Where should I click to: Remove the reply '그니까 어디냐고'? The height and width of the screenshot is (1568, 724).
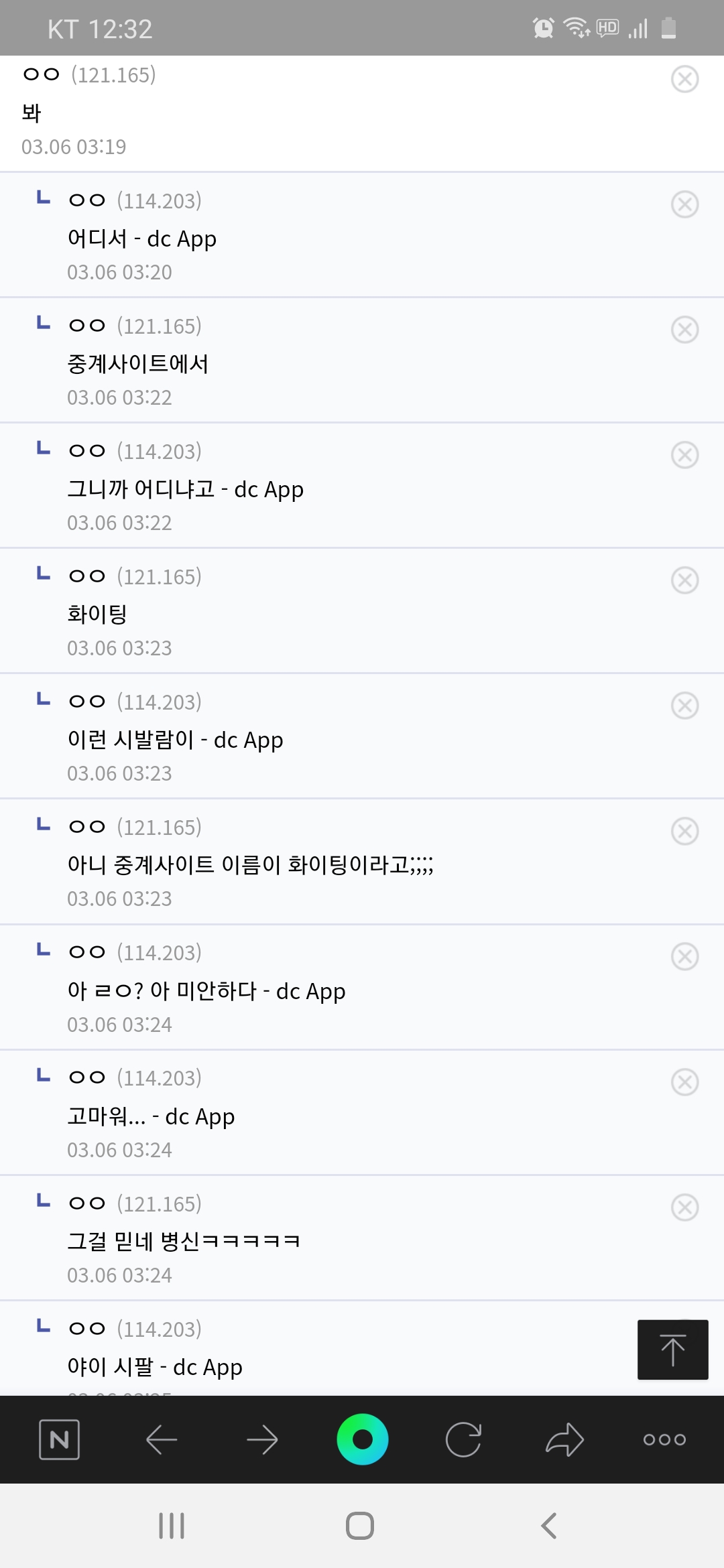684,455
